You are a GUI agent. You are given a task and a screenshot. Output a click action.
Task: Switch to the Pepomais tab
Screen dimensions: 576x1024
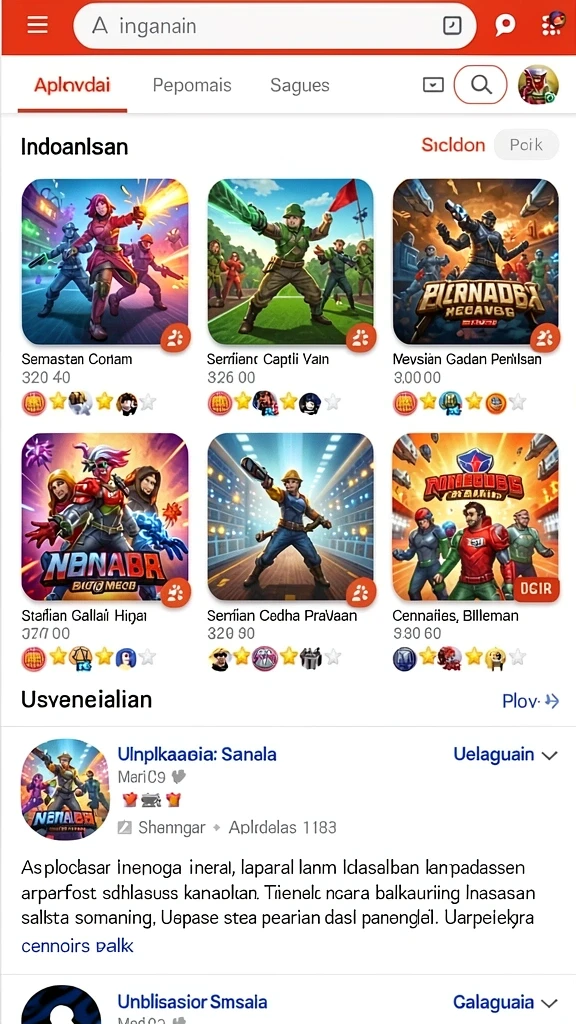click(192, 85)
